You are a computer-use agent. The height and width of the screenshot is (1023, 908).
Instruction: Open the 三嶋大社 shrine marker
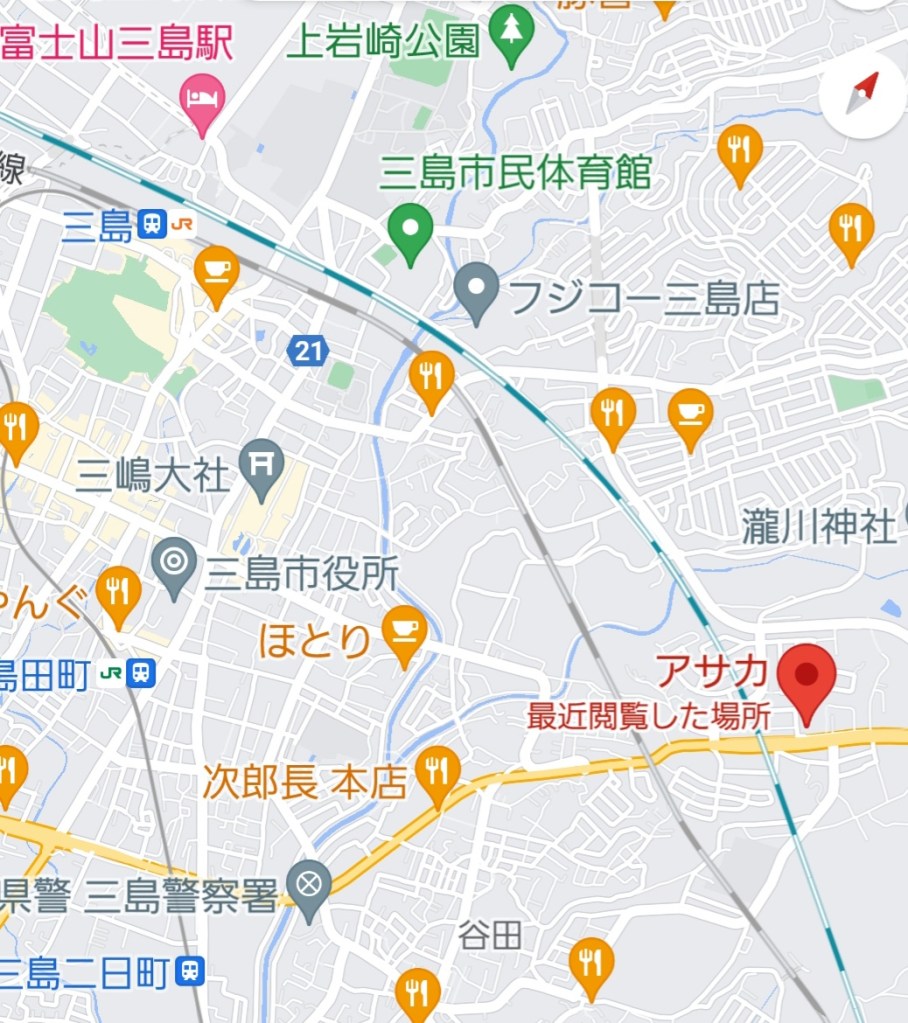[263, 466]
